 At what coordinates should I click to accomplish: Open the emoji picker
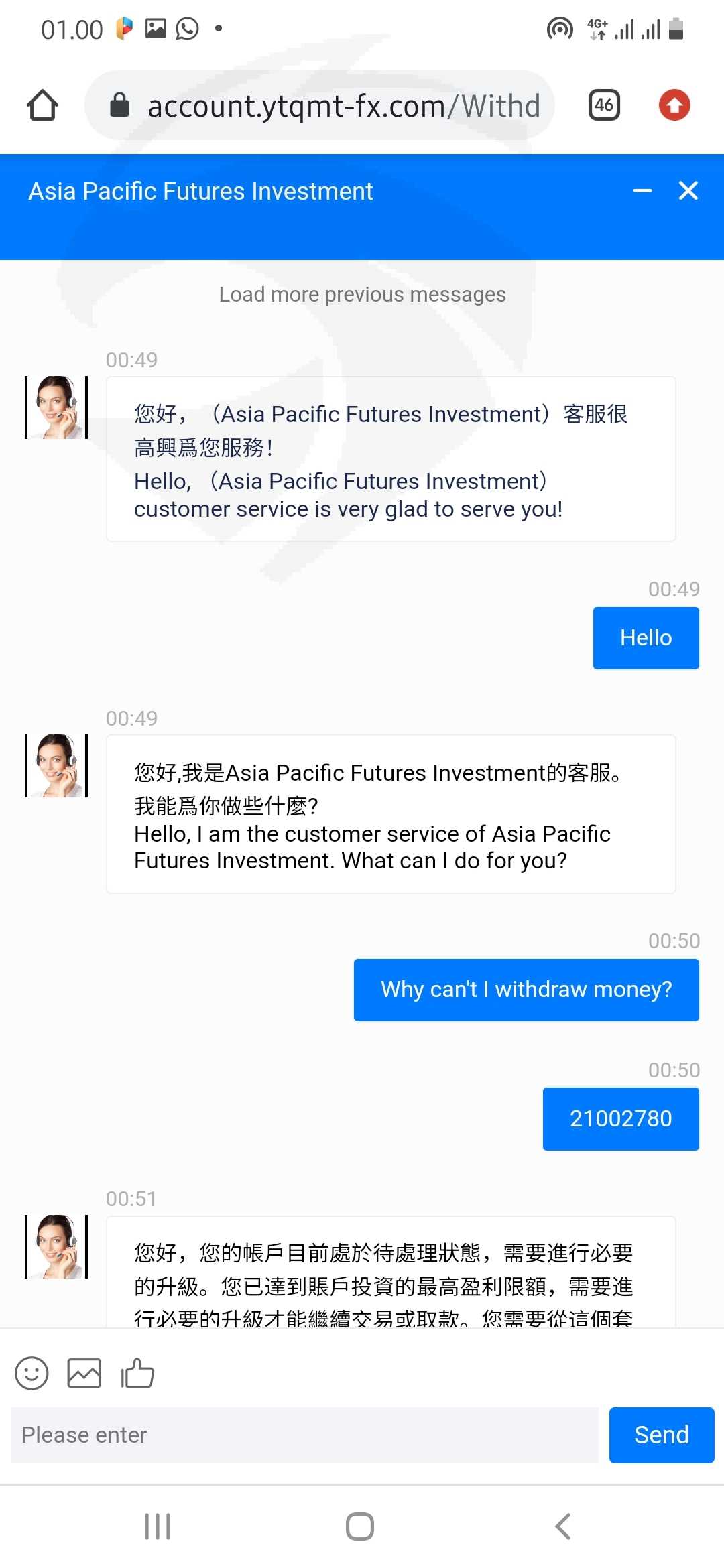coord(32,1374)
